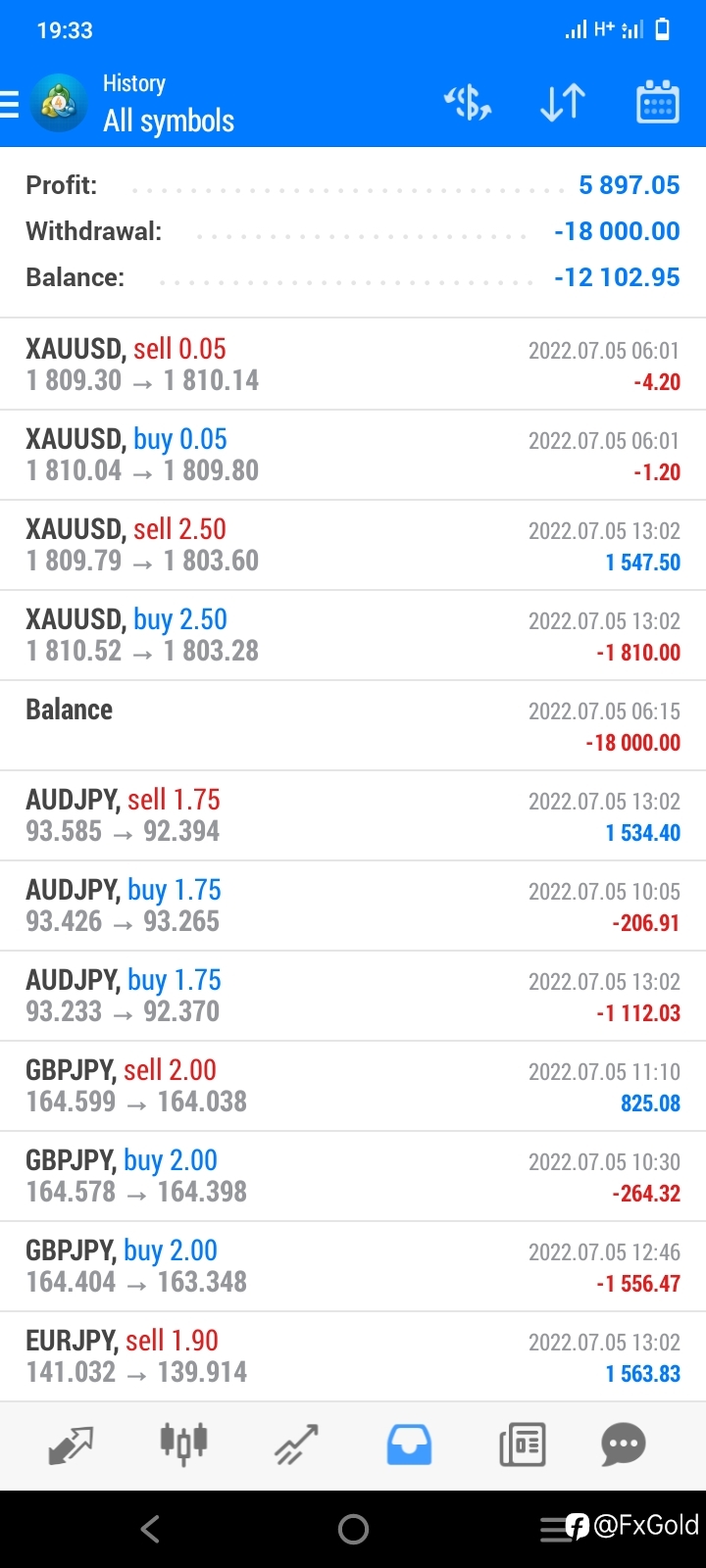Open the EURJPY sell 1.90 trade
The image size is (706, 1568).
coord(353,1356)
